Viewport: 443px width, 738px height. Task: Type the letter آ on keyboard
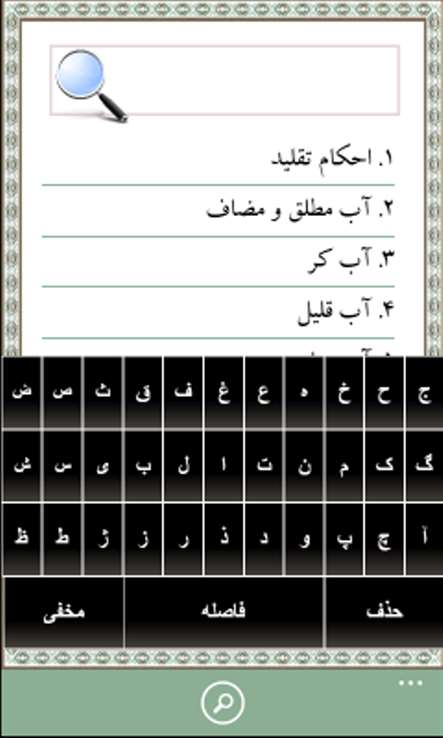pyautogui.click(x=424, y=538)
